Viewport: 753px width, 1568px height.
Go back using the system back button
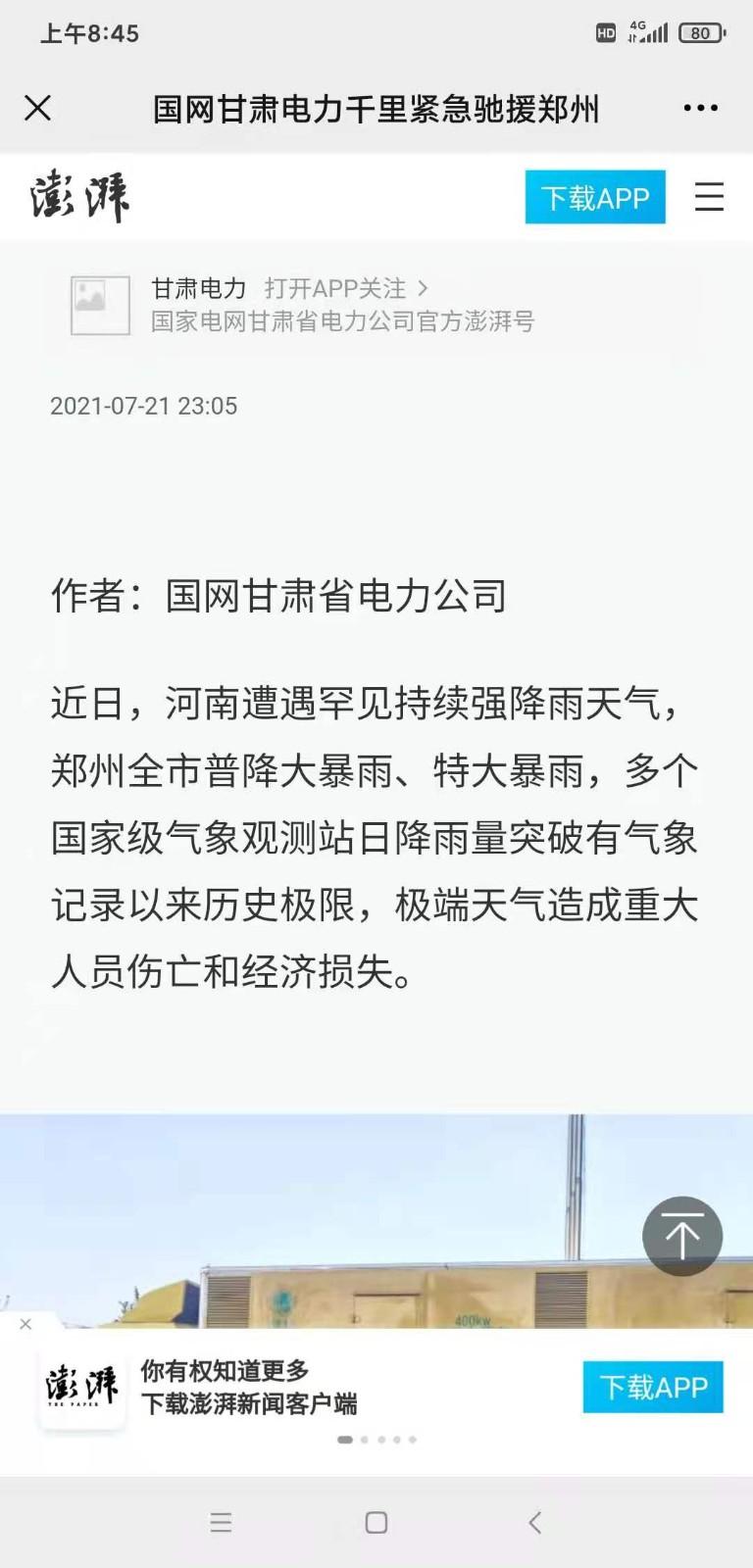coord(534,1522)
